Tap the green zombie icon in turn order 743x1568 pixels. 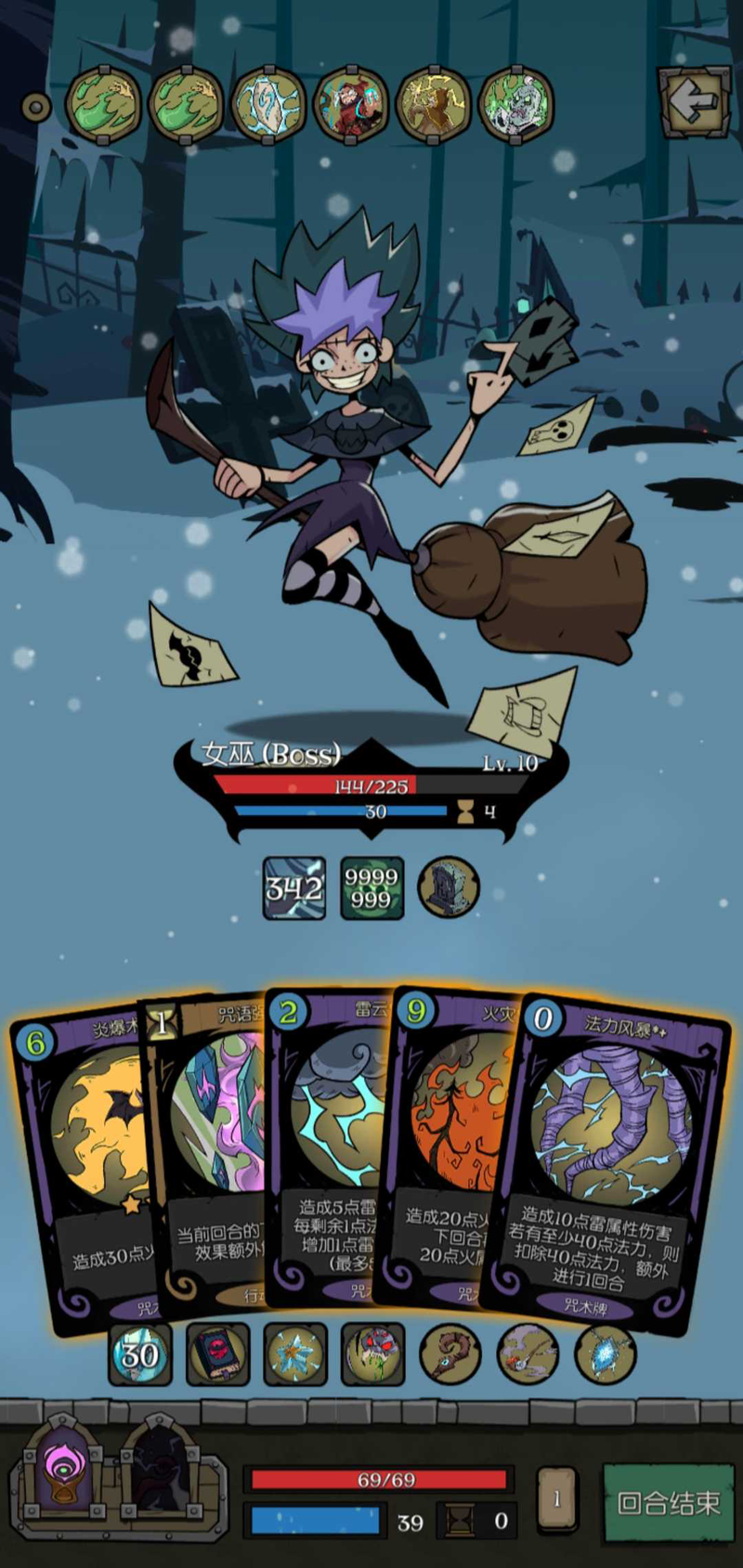pyautogui.click(x=516, y=103)
